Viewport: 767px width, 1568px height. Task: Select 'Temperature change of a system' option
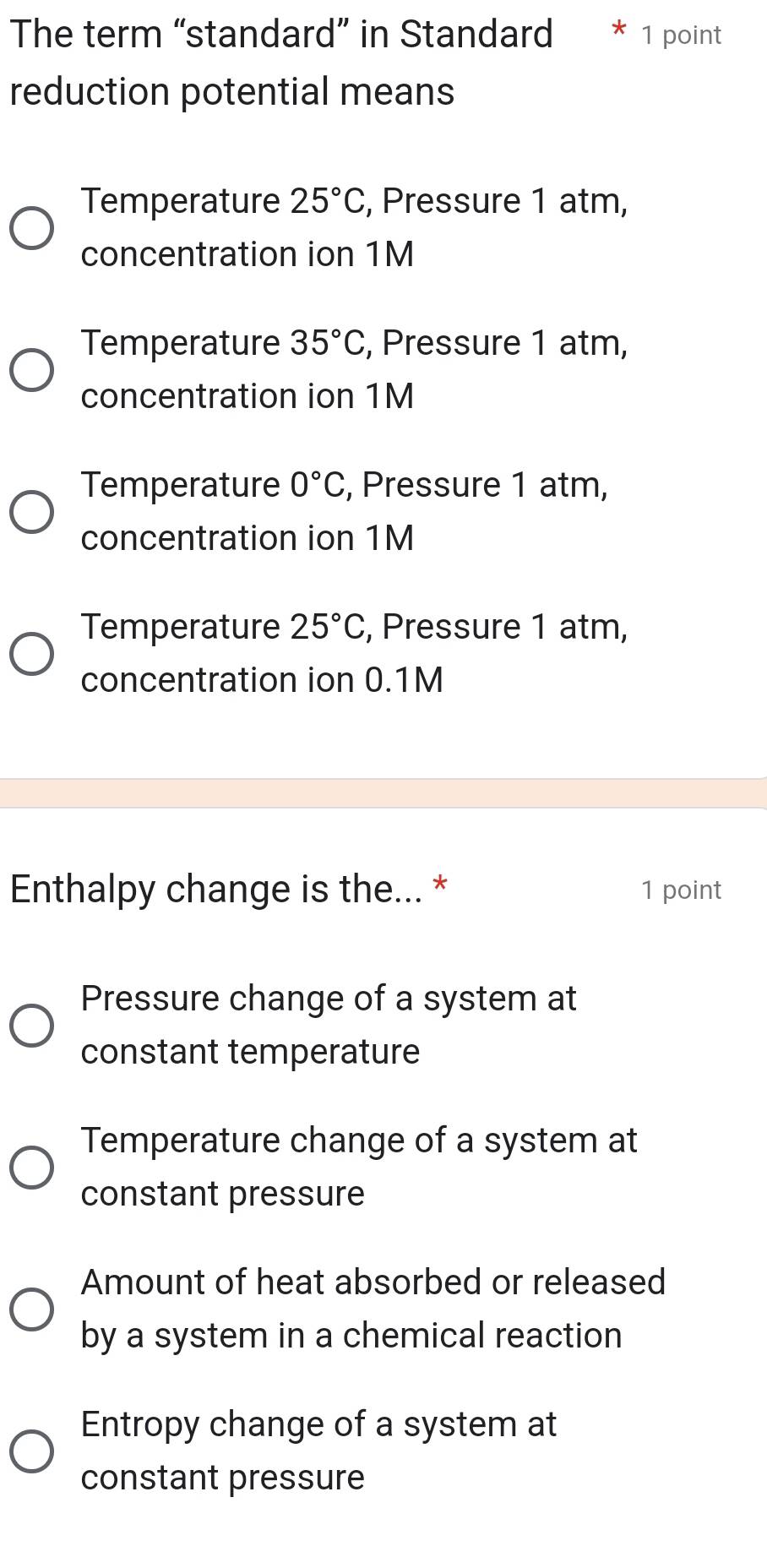point(32,1168)
